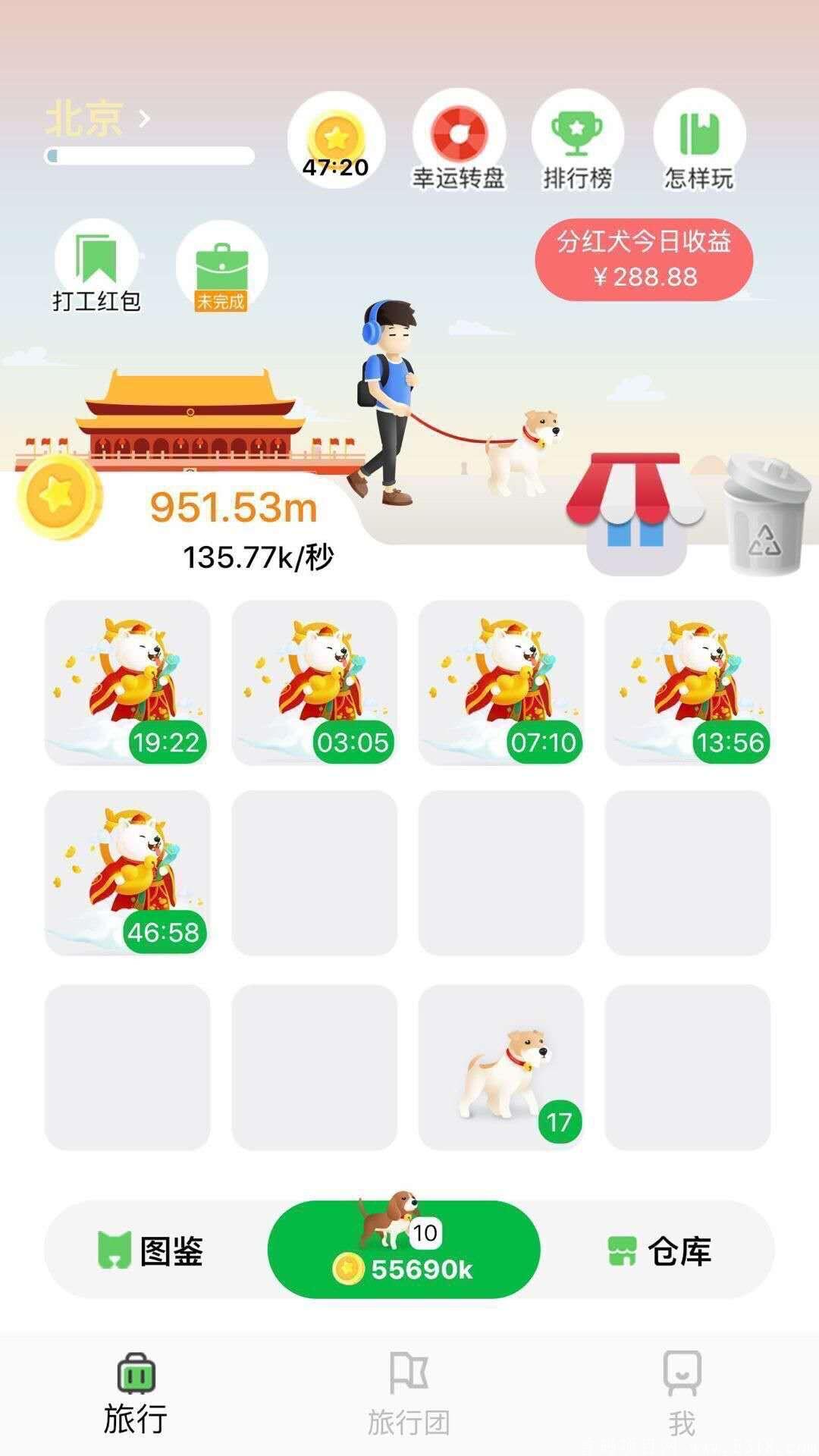This screenshot has width=819, height=1456.
Task: View 分红犬今日收益 earnings
Action: pos(644,259)
